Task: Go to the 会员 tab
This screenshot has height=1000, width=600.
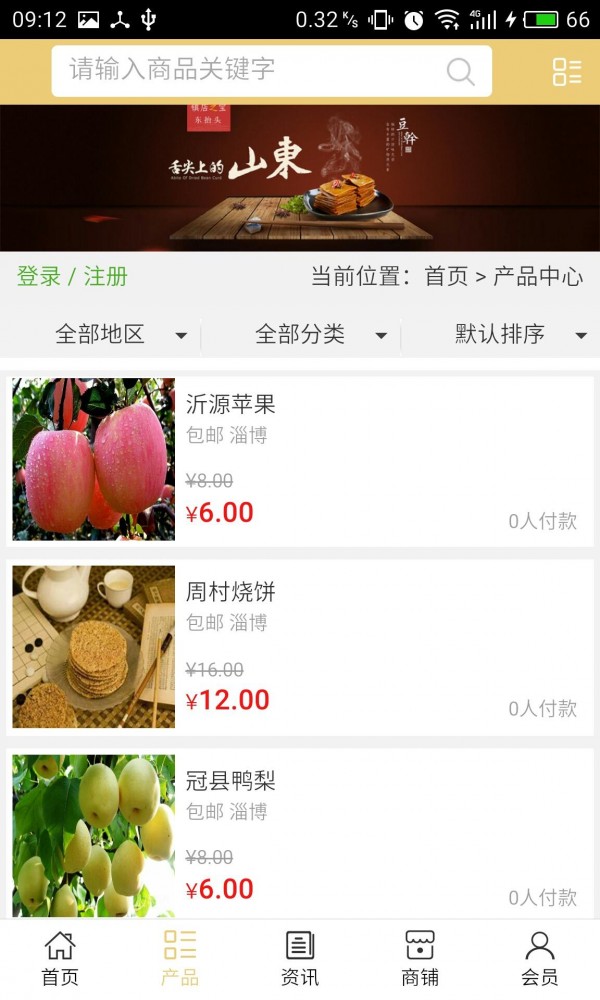Action: coord(540,958)
